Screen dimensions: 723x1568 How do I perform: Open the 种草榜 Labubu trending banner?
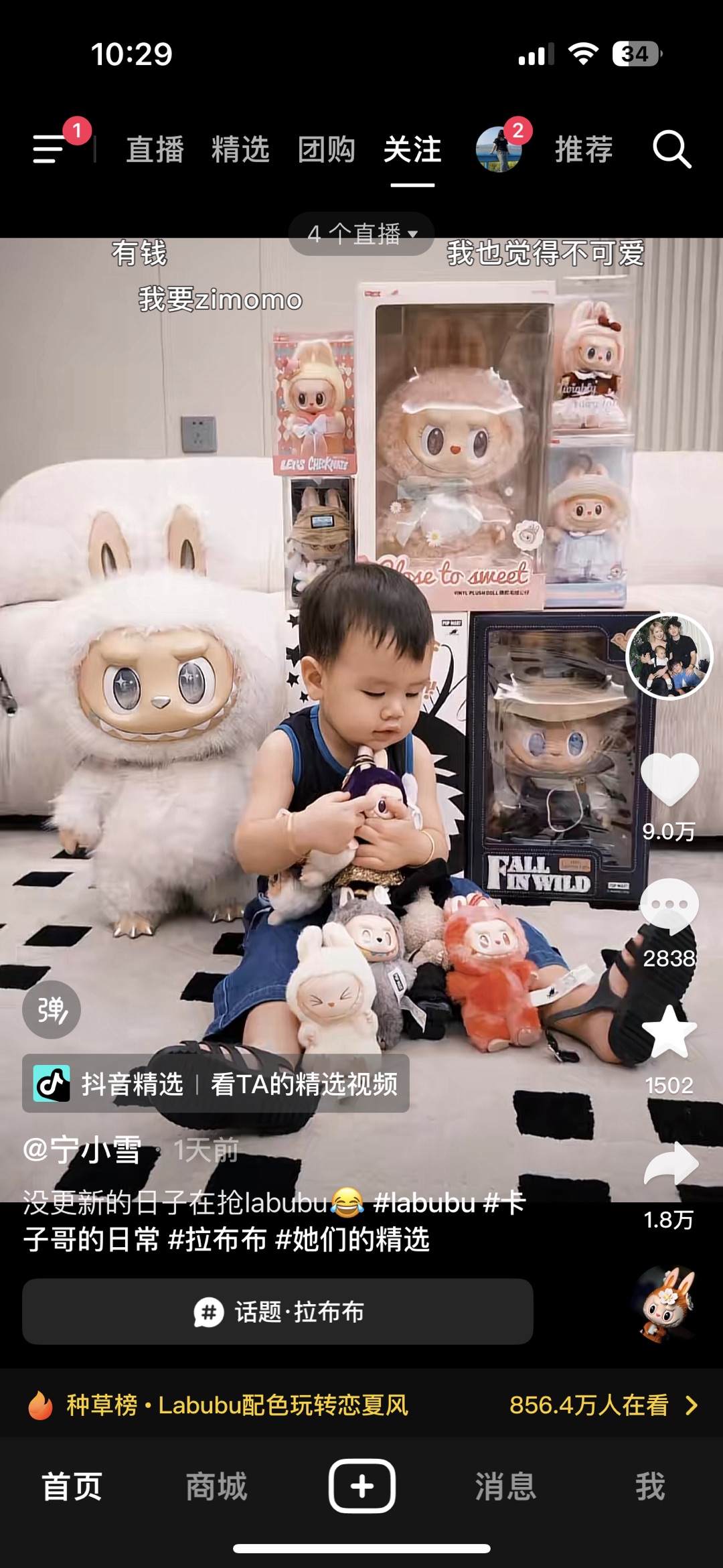pos(361,1405)
